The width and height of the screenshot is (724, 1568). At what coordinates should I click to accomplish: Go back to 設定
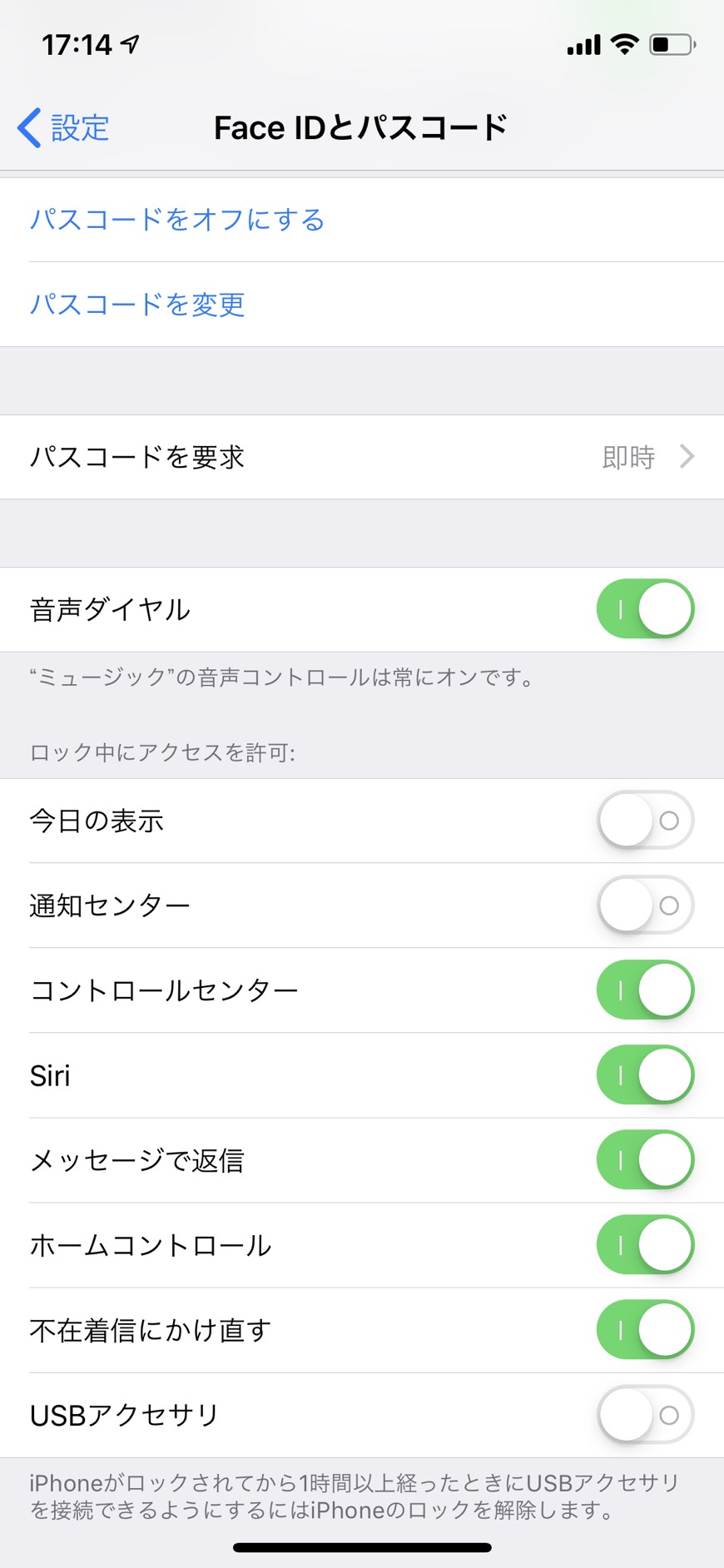63,128
